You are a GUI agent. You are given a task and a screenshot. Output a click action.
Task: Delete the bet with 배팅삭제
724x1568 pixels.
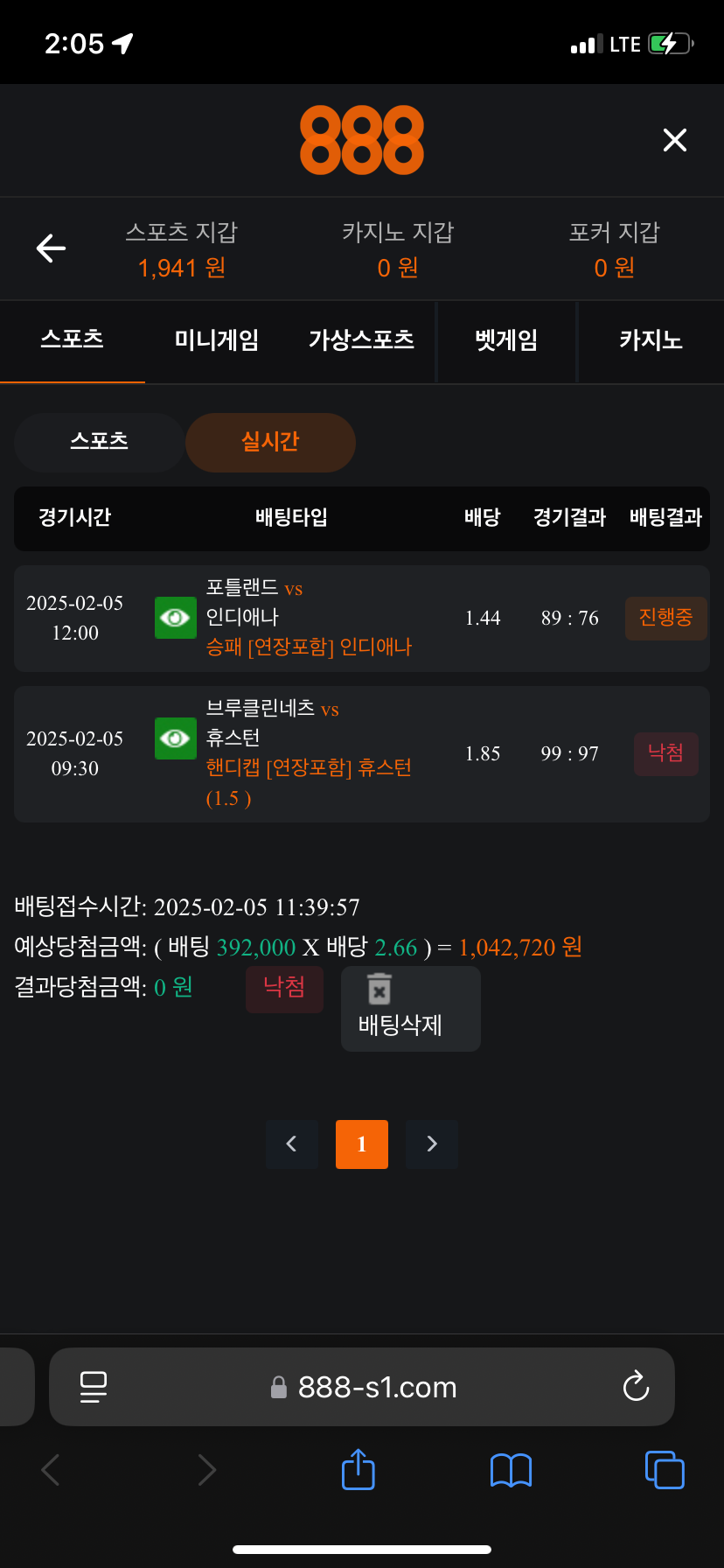coord(410,1009)
